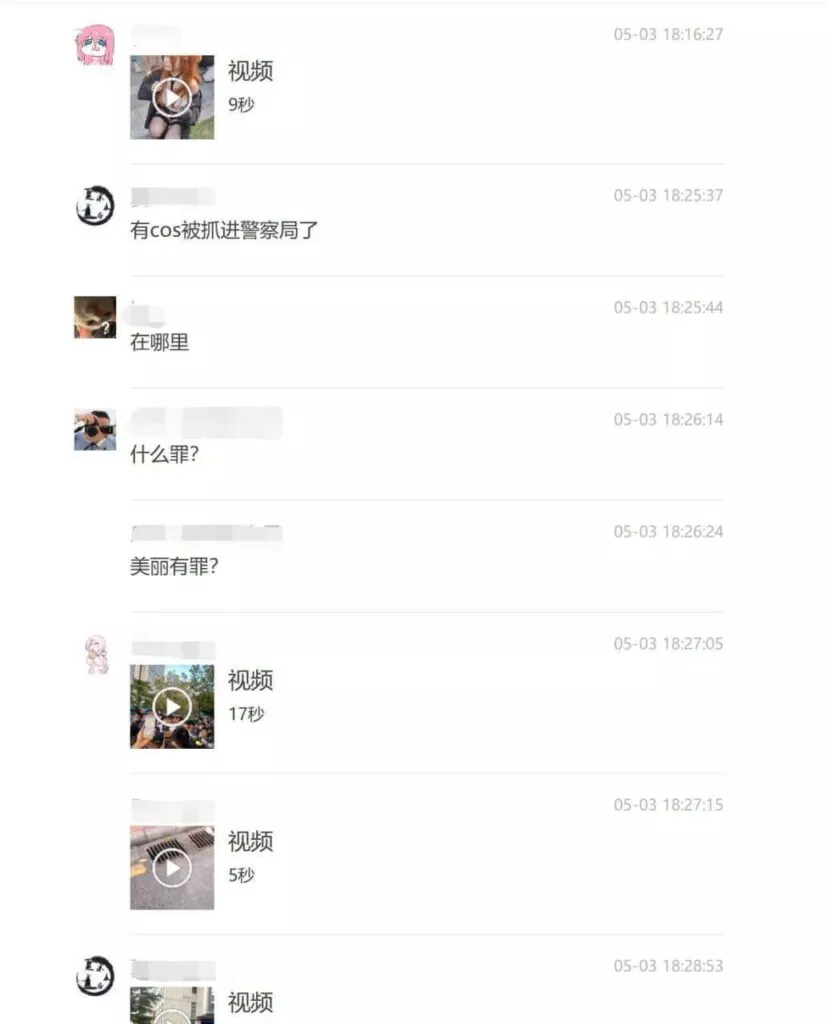Open the video sent at 18:28:53

pyautogui.click(x=172, y=1008)
